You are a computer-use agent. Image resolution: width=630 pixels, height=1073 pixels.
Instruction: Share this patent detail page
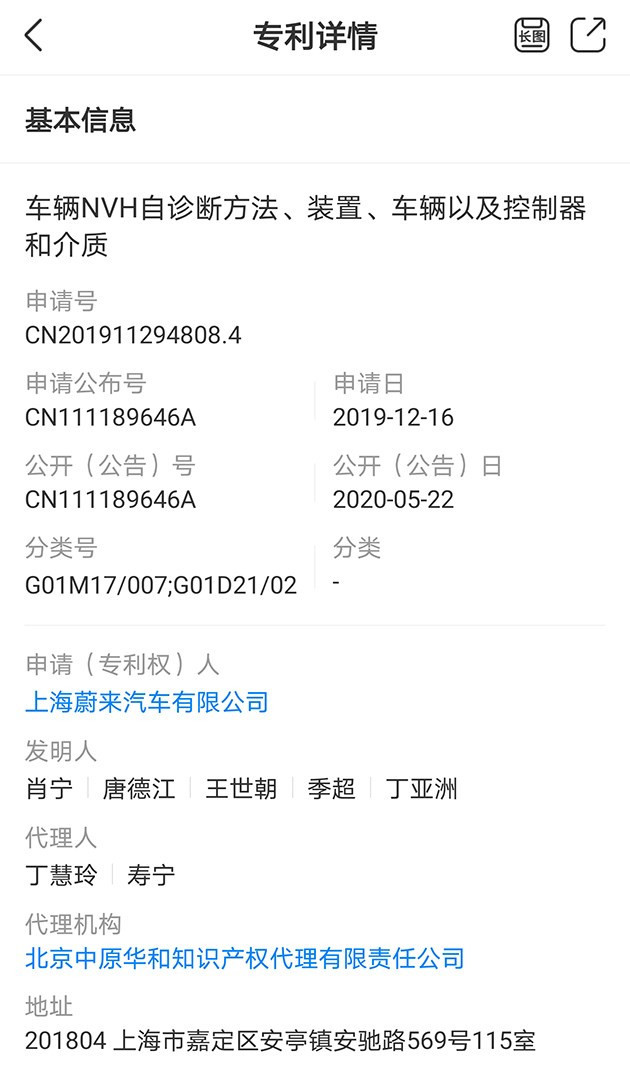click(588, 36)
